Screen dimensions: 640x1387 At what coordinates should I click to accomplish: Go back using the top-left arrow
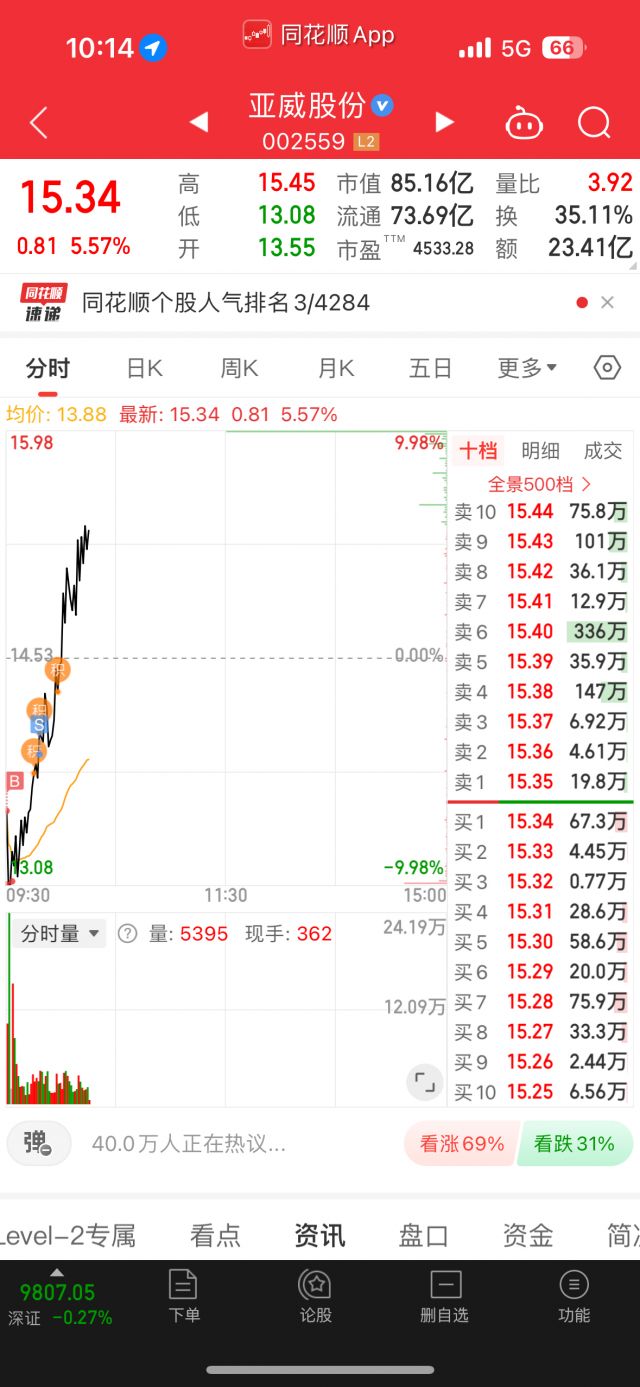click(x=39, y=123)
